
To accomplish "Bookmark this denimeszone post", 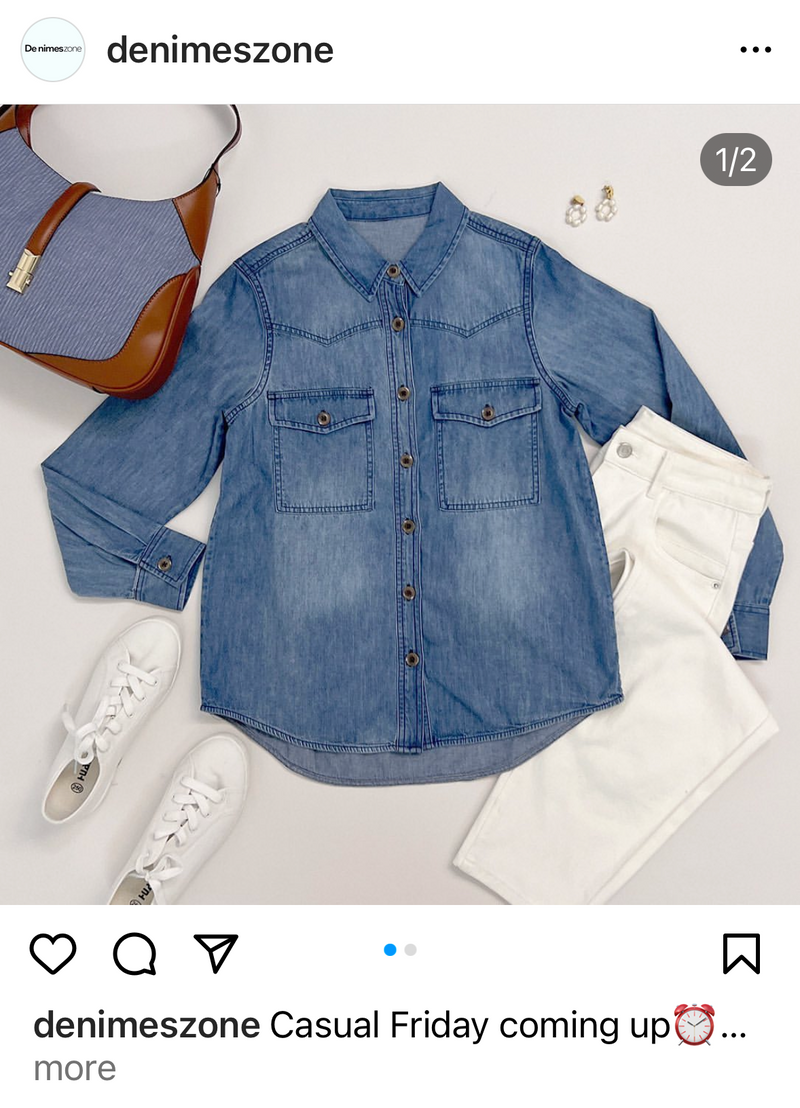I will point(741,954).
